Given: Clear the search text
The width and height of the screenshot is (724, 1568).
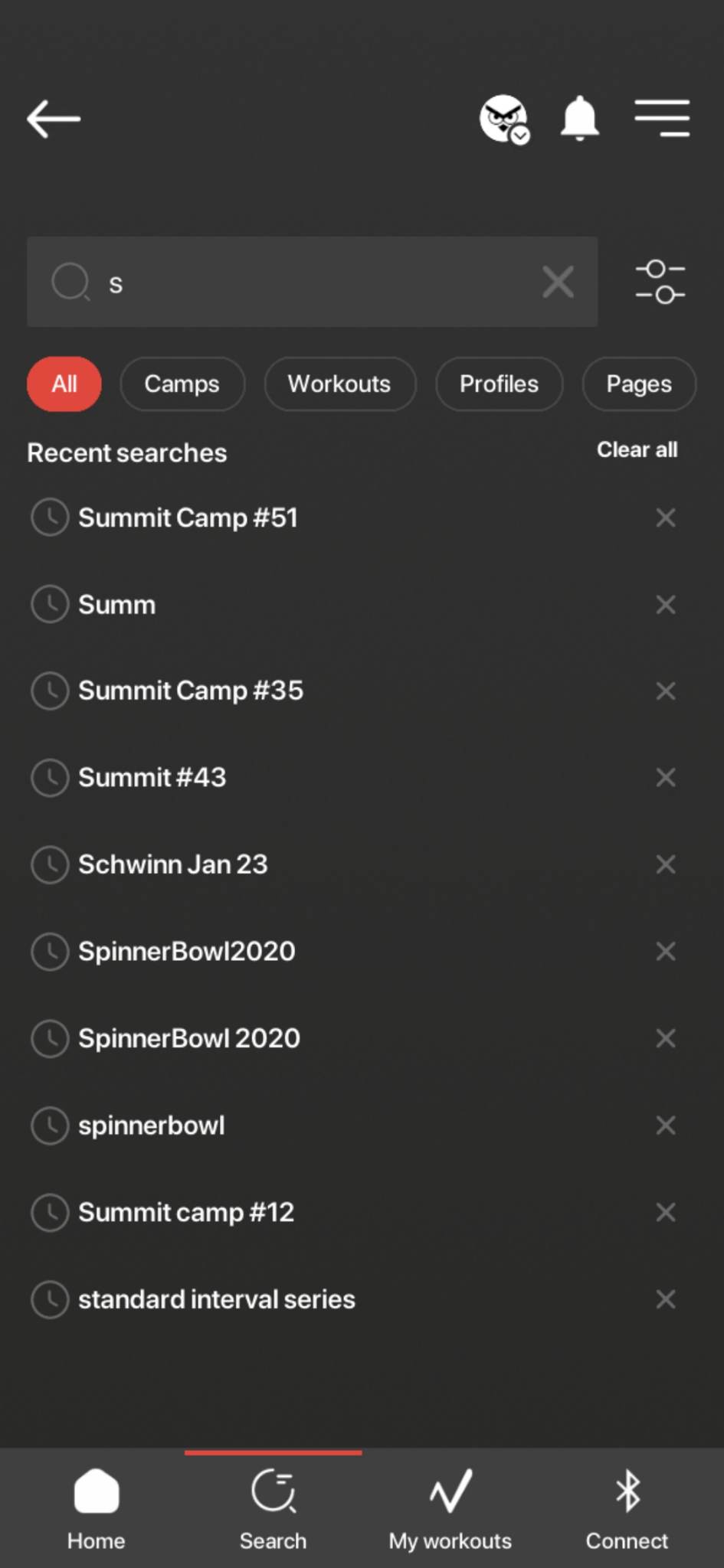Looking at the screenshot, I should (558, 283).
